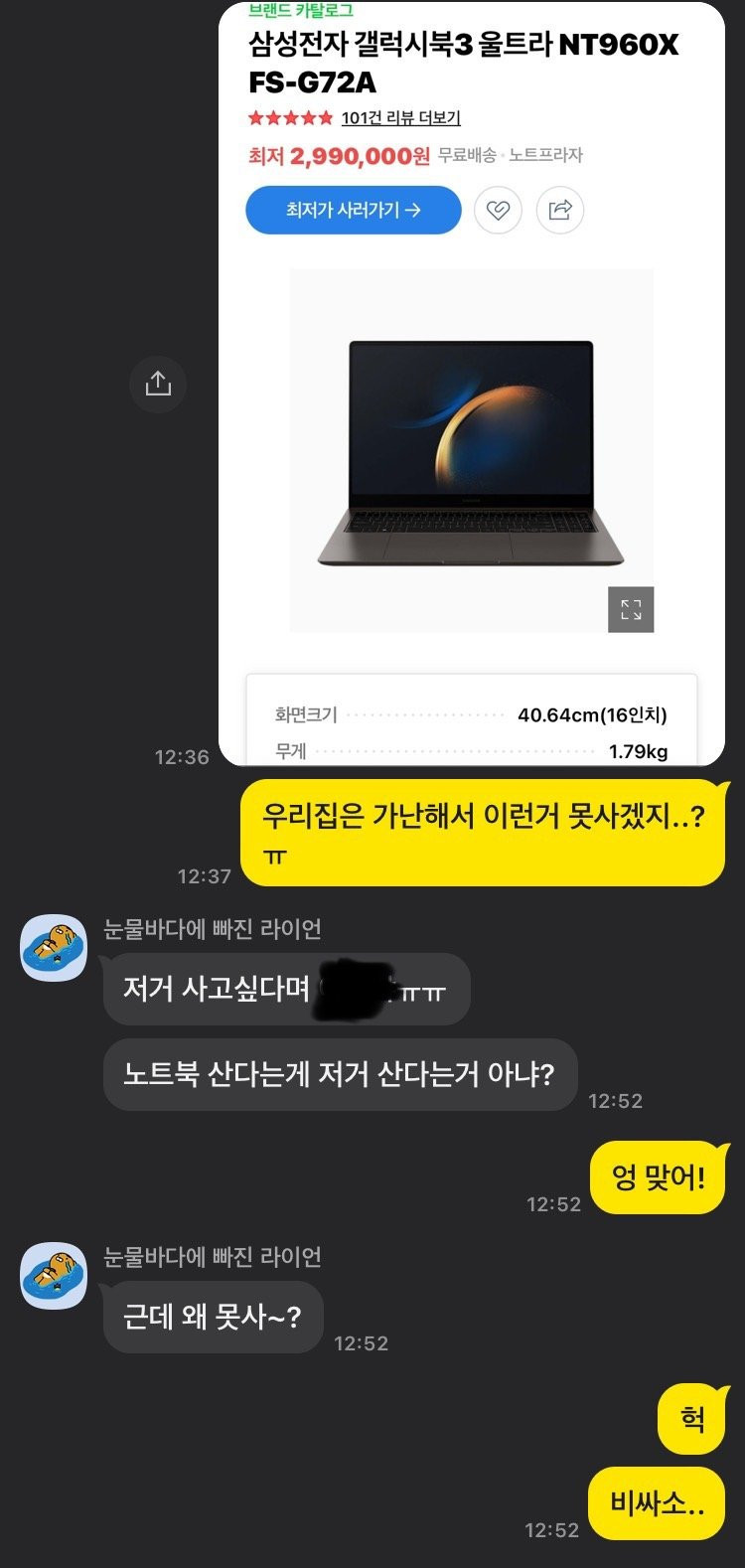The height and width of the screenshot is (1568, 745).
Task: View 라이언's avatar beside '근데 왜 못사~?'
Action: coord(54,1276)
